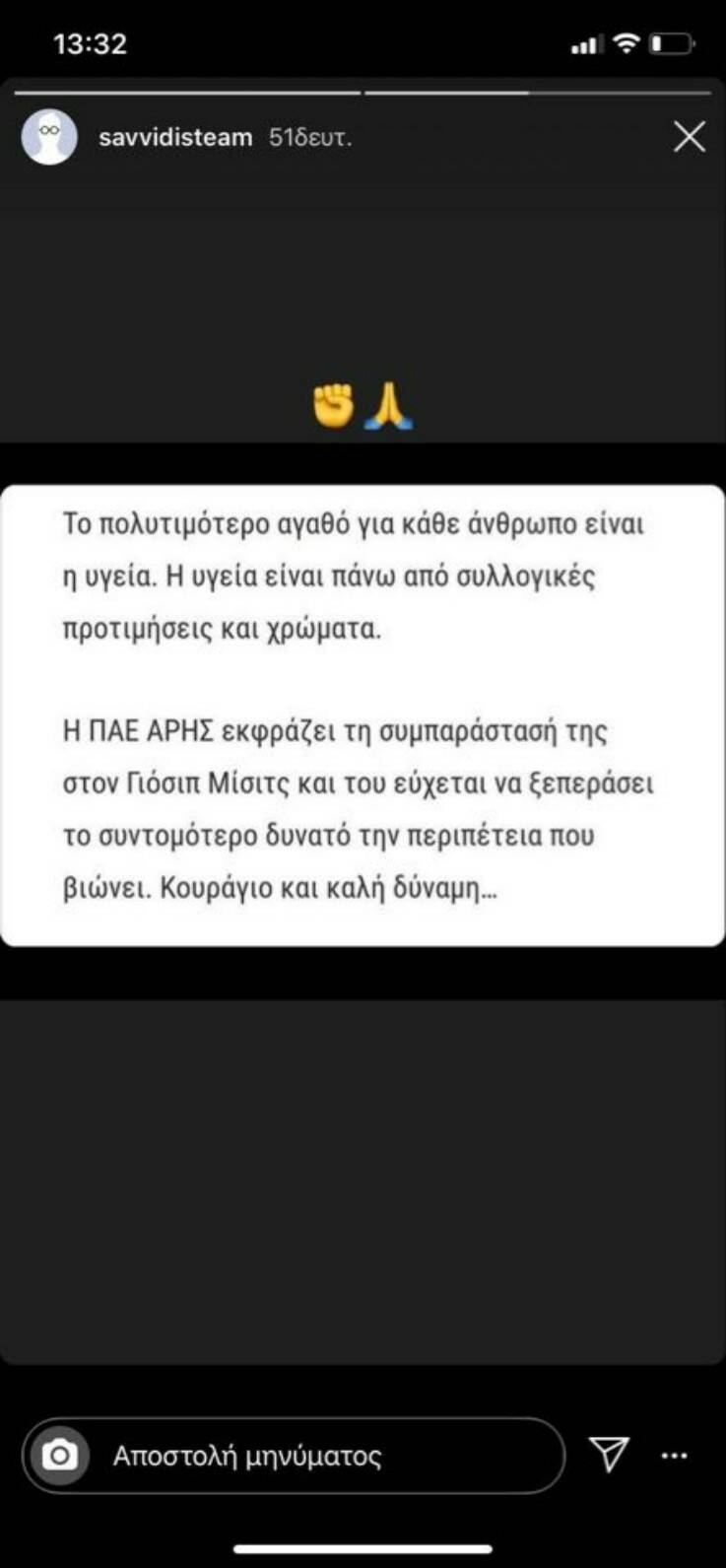Screen dimensions: 726x1568
Task: Share the story via paper plane
Action: pyautogui.click(x=609, y=1455)
